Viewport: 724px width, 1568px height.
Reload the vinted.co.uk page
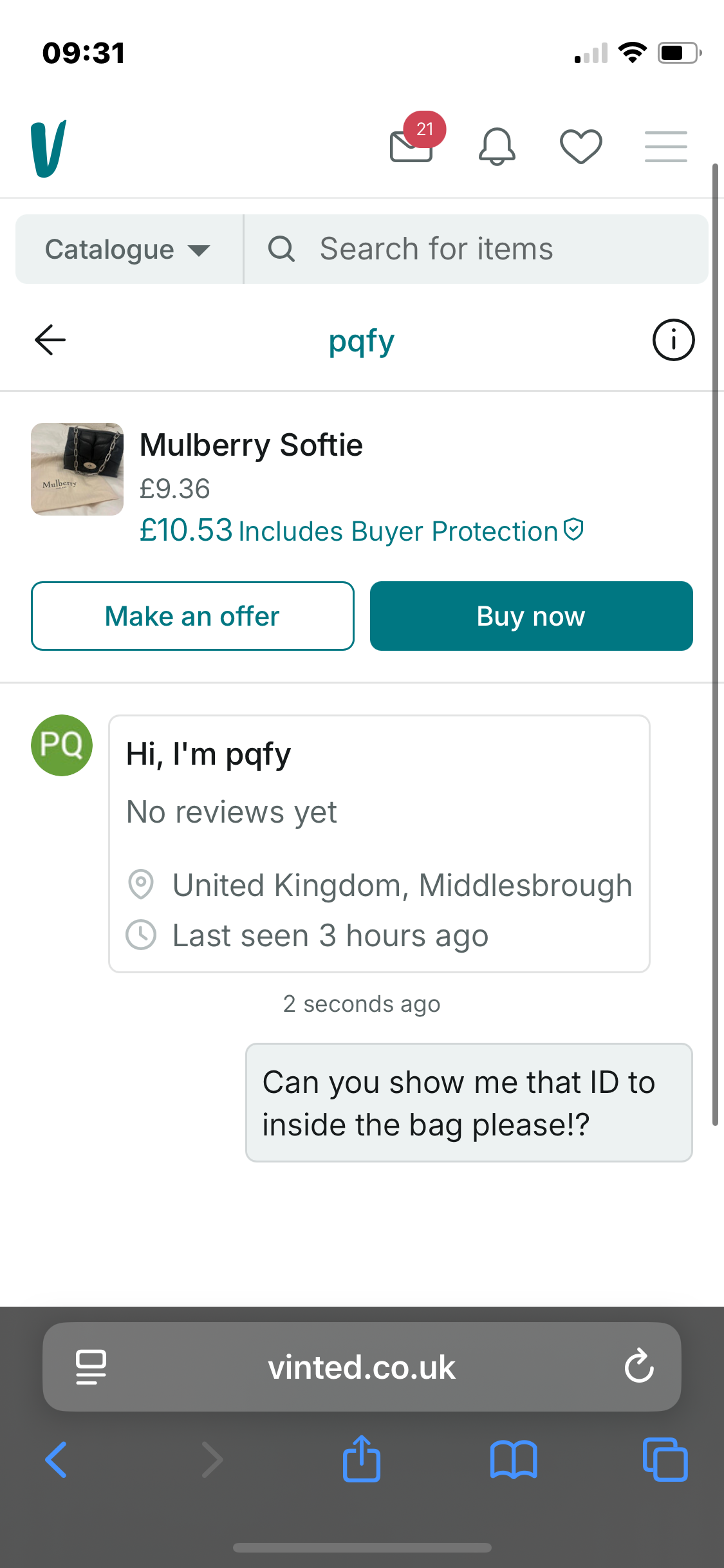click(x=639, y=1365)
